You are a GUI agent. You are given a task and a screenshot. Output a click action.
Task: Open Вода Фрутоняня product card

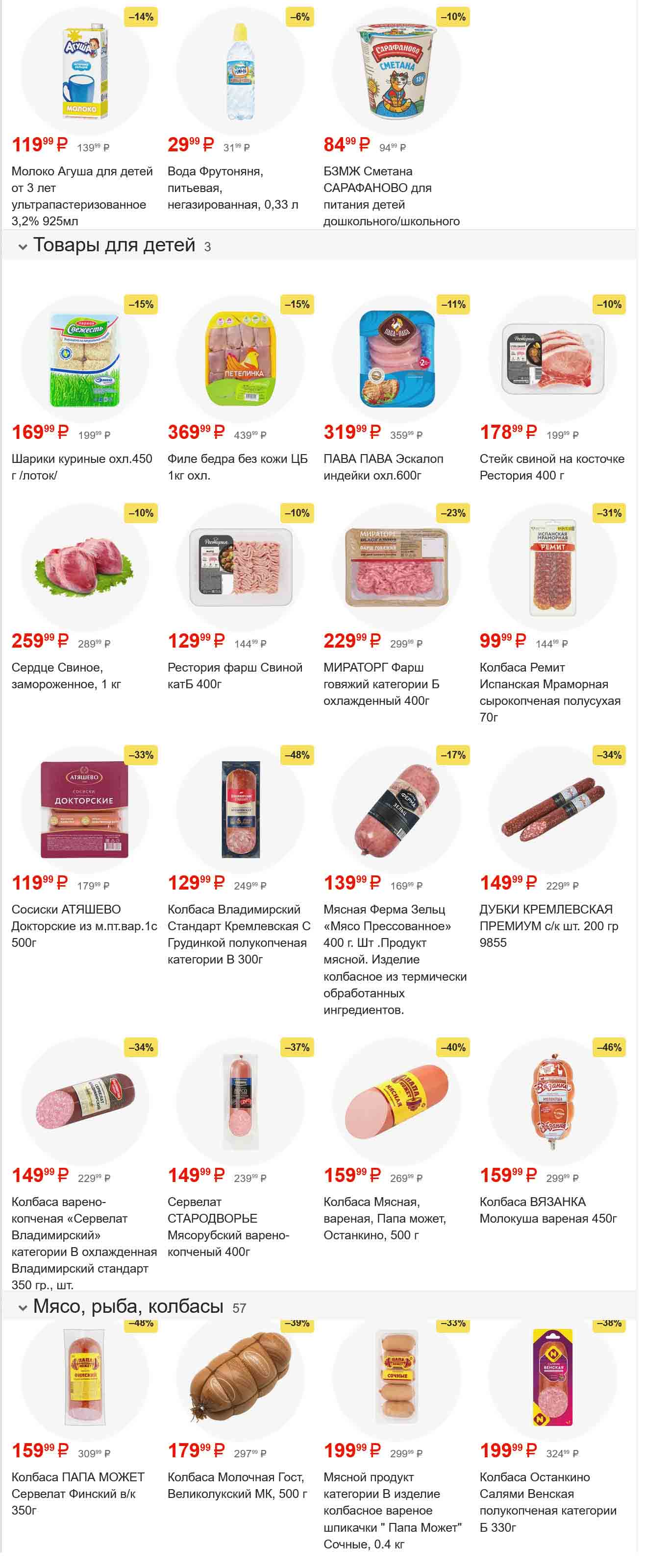coord(241,72)
